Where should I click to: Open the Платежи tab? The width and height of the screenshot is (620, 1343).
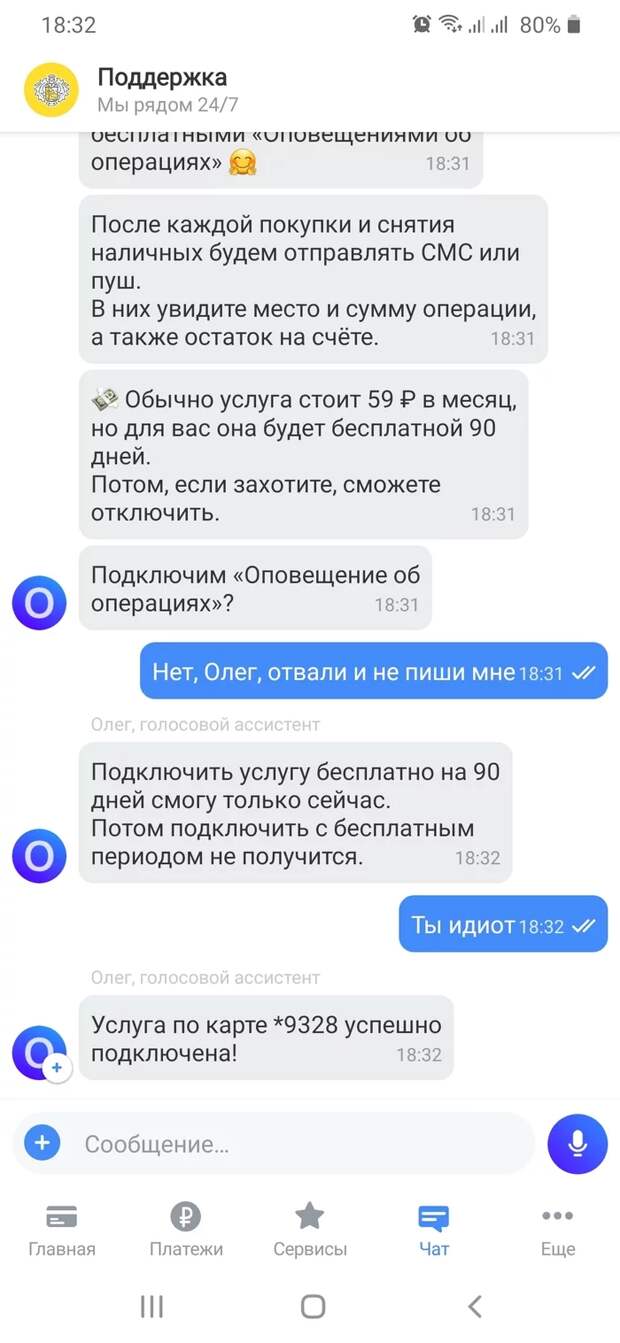coord(186,1230)
